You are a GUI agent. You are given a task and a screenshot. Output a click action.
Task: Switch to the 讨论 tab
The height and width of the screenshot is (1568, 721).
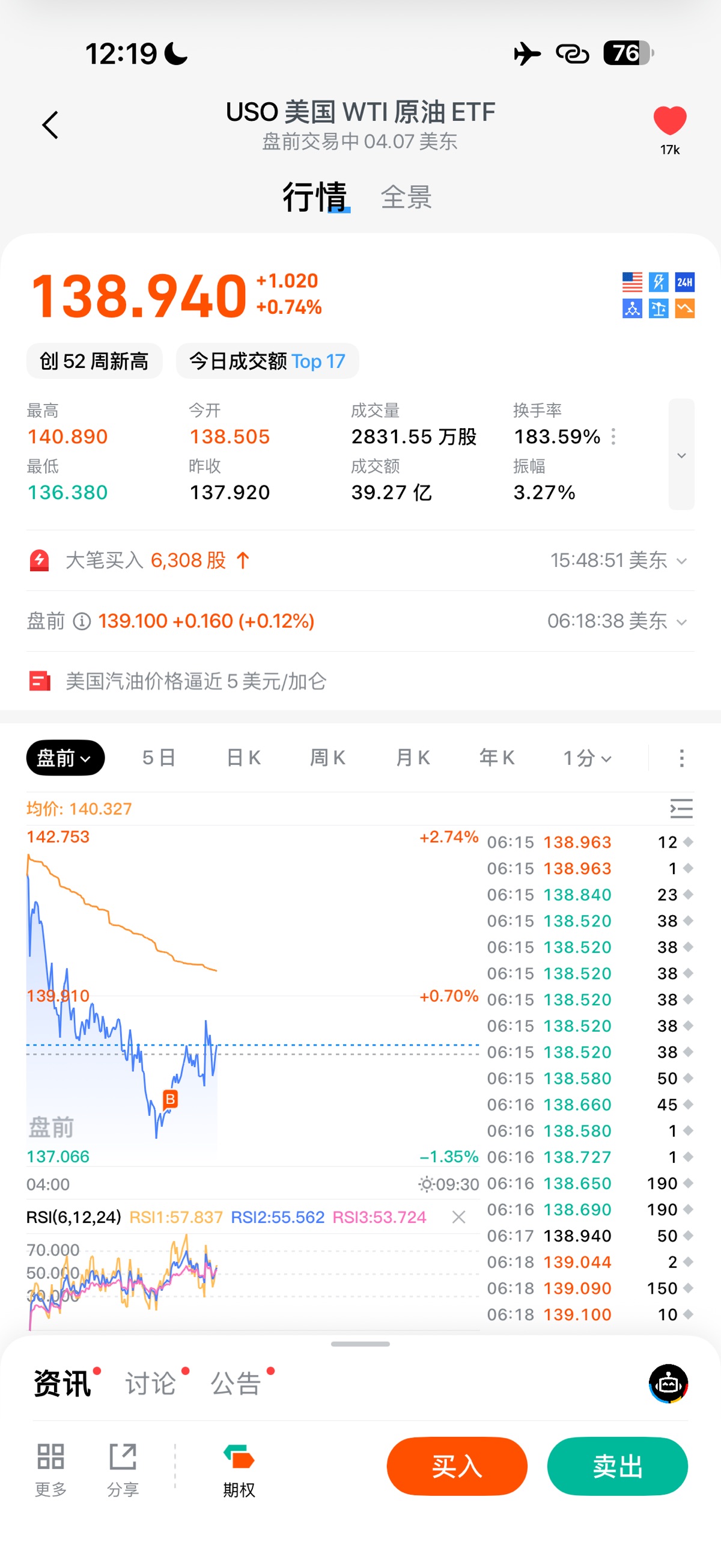click(150, 1383)
